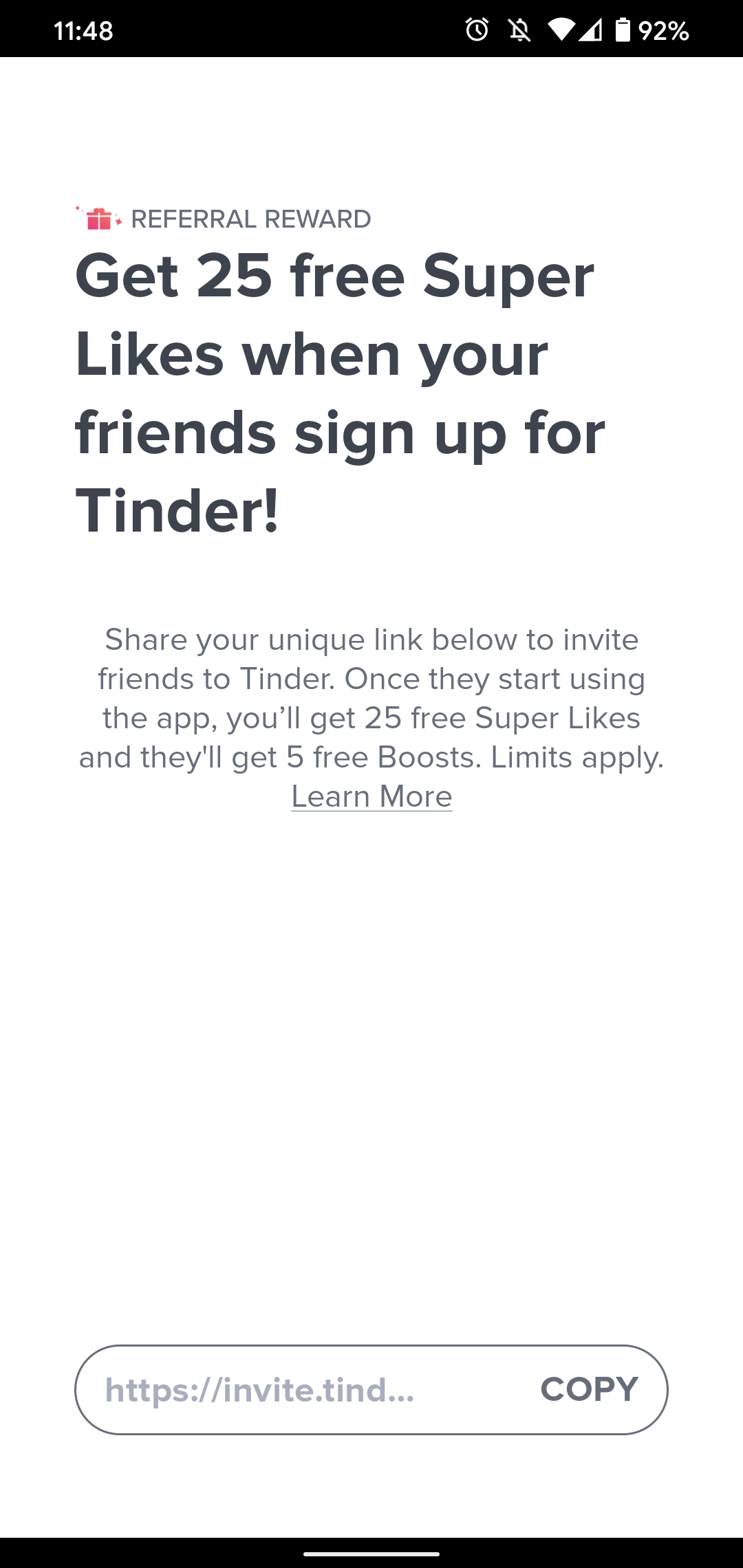
Task: Tap the REFERRAL REWARD label
Action: (251, 220)
